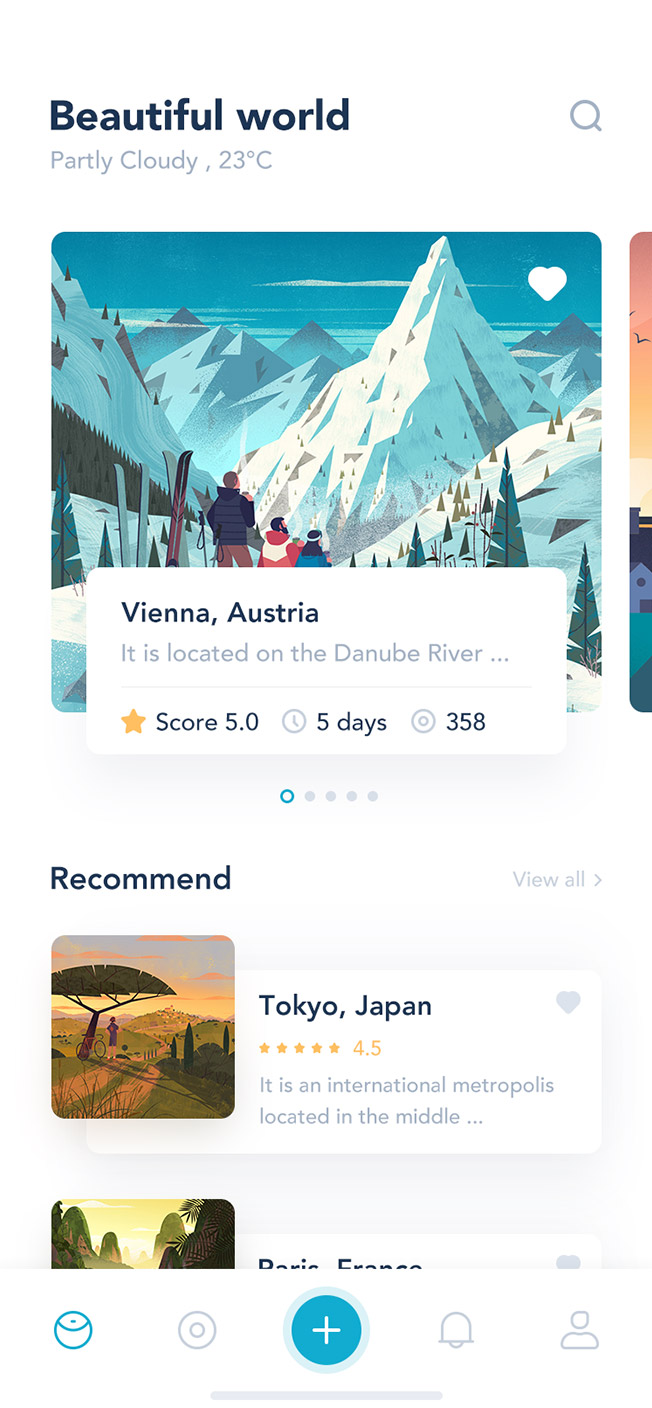Screen dimensions: 652x1408
Task: Unfavorite the Vienna mountain card
Action: (547, 284)
